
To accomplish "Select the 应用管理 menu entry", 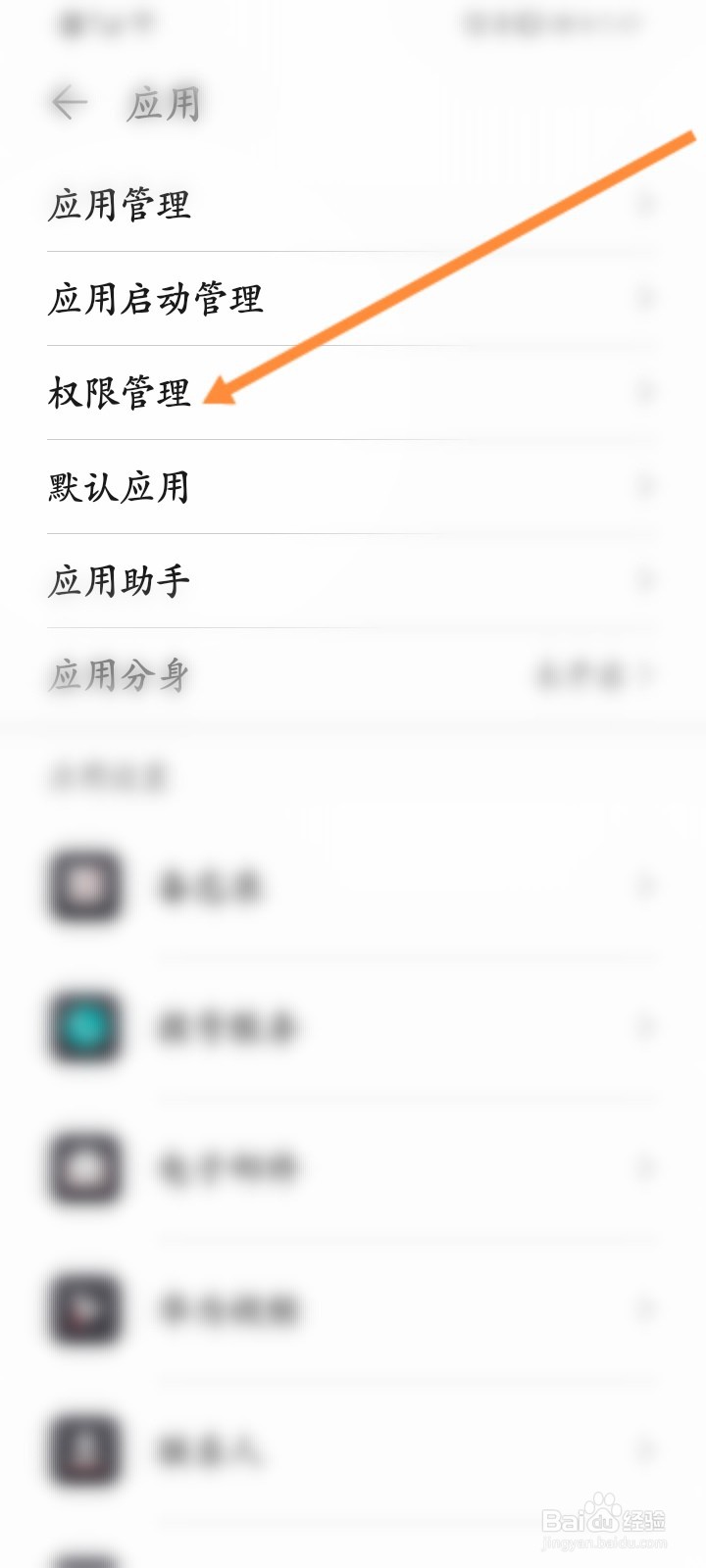I will coord(121,205).
